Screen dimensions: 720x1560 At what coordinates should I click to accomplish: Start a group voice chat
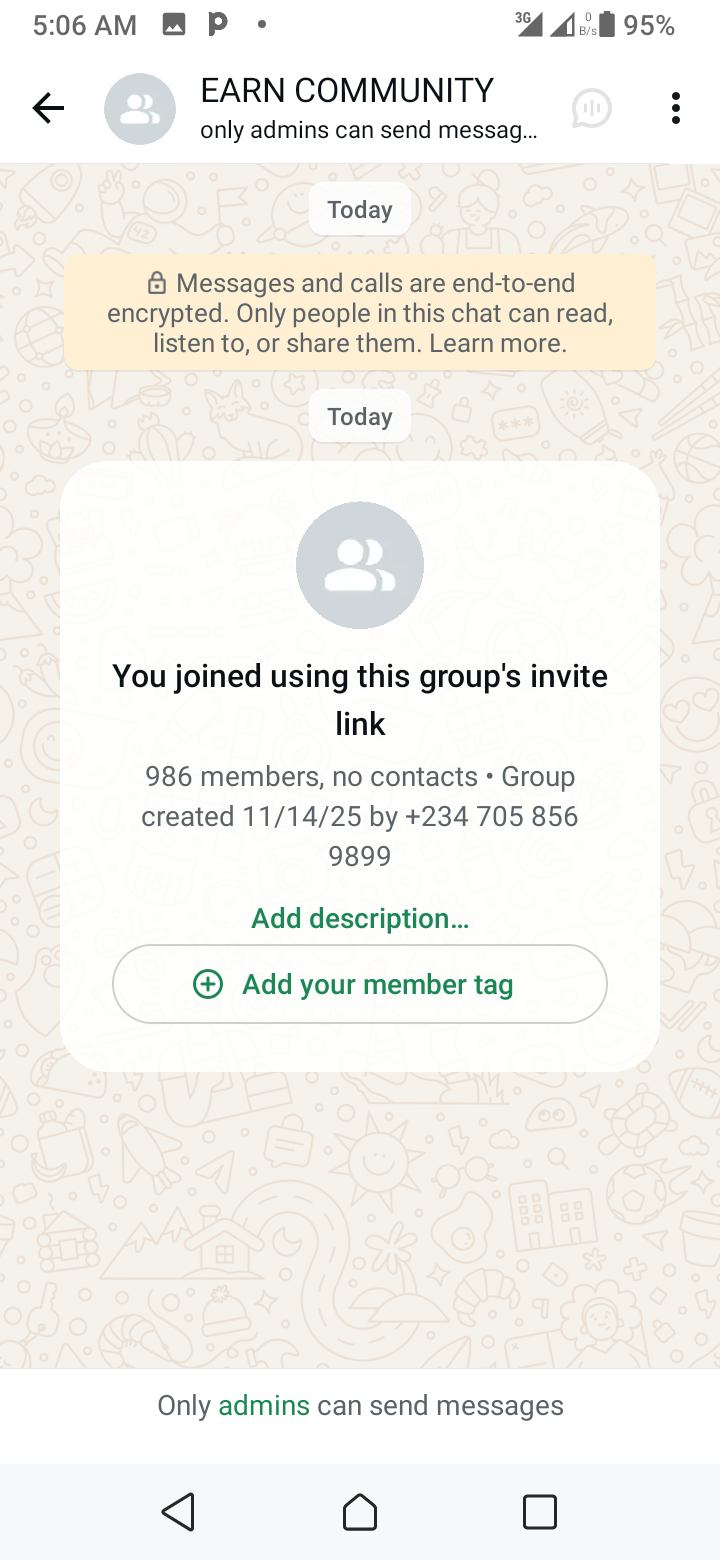[x=591, y=108]
